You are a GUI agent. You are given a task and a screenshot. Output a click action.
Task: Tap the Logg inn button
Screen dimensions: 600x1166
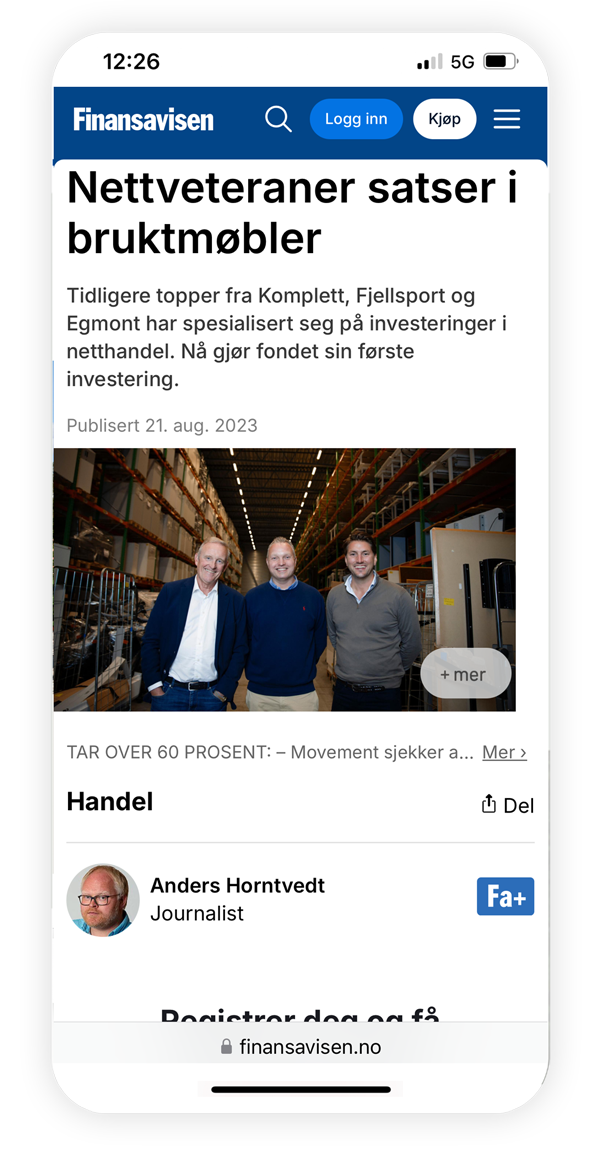coord(356,119)
